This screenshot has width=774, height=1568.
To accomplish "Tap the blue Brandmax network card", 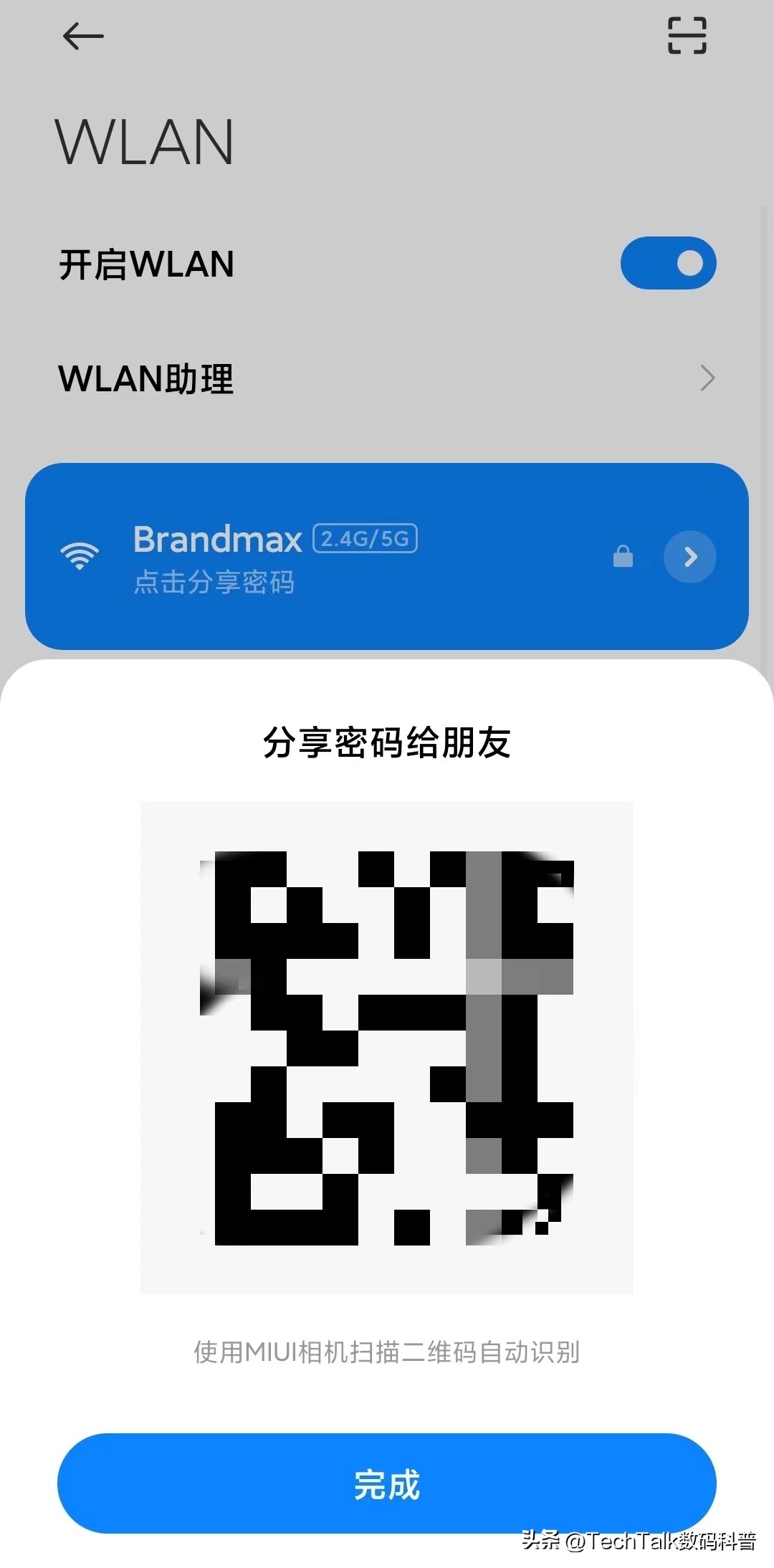I will (387, 557).
